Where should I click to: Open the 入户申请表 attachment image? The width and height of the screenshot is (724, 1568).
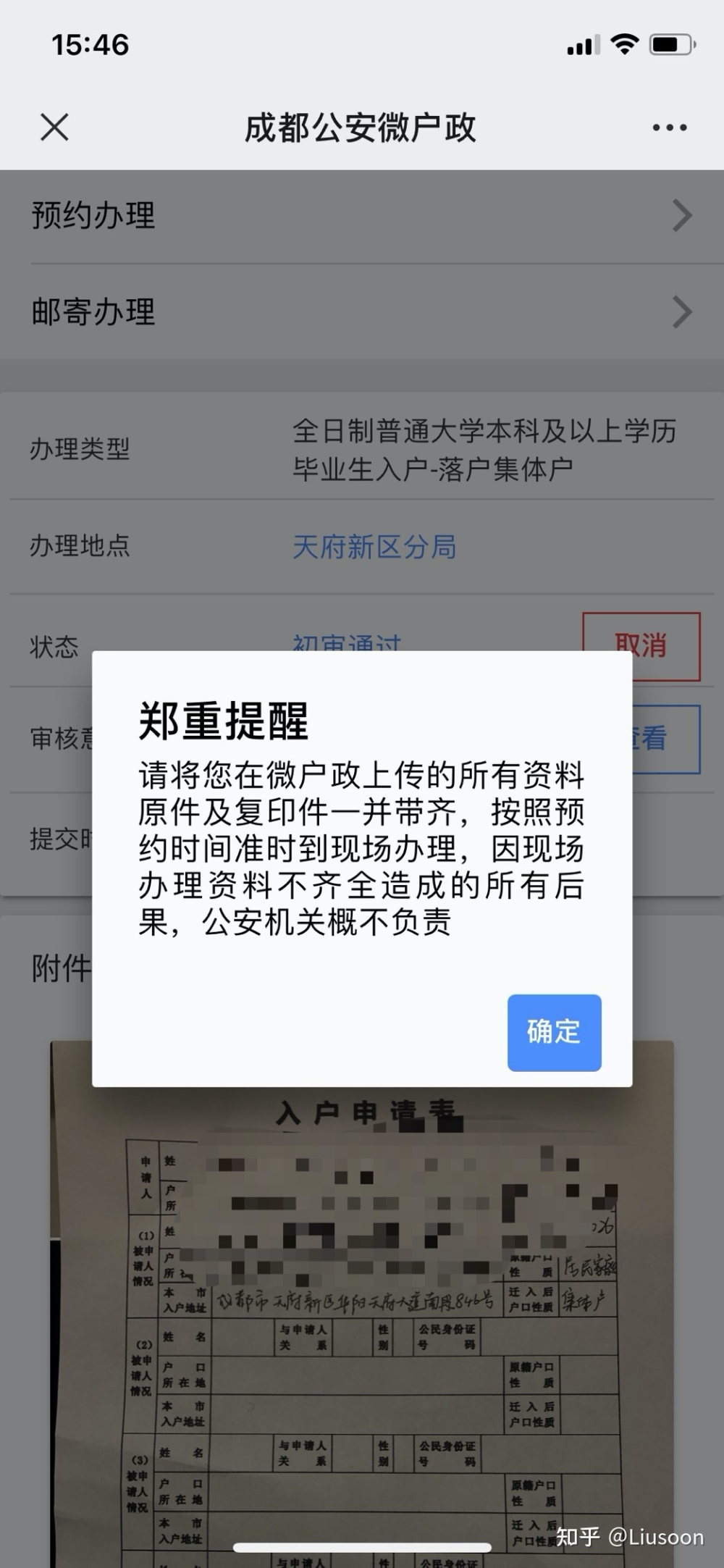click(362, 1304)
